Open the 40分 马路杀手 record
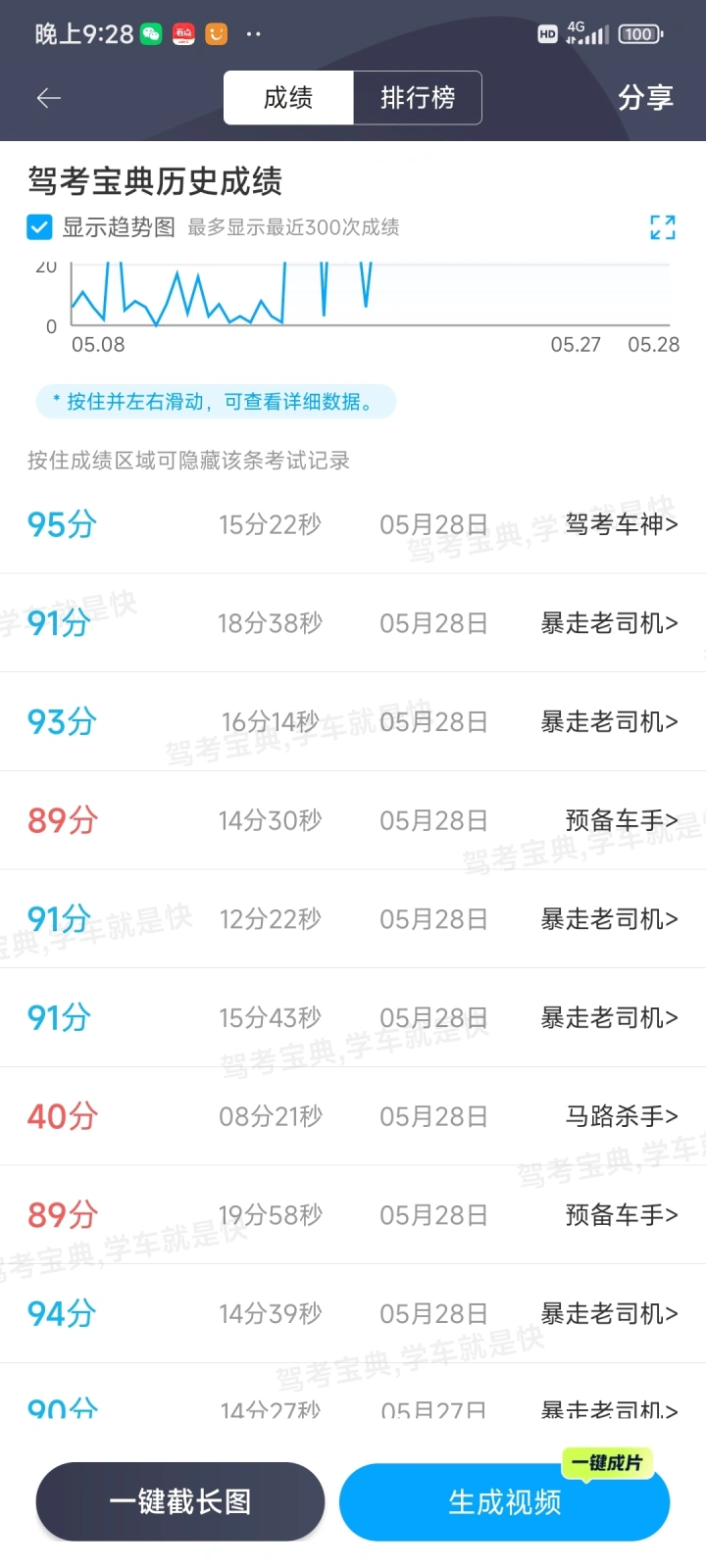The height and width of the screenshot is (1568, 706). [353, 1116]
